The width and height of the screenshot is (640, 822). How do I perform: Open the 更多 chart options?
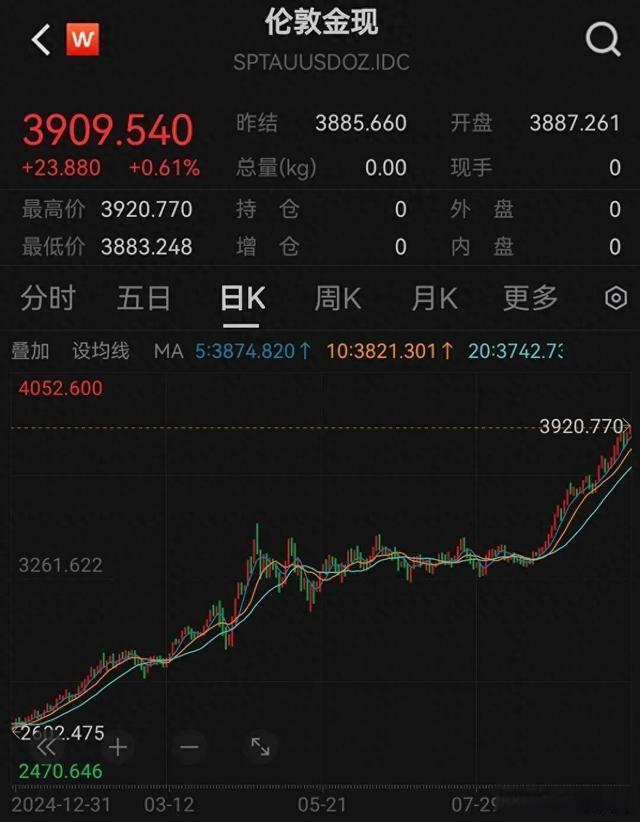pos(530,298)
